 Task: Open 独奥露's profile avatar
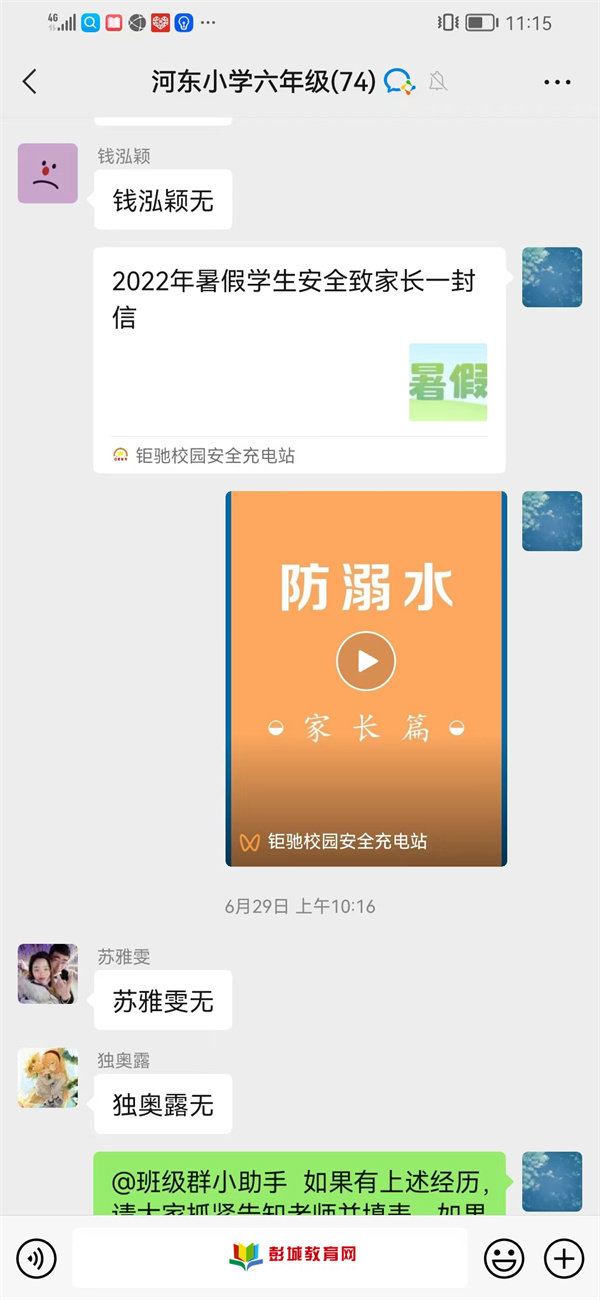tap(47, 1077)
